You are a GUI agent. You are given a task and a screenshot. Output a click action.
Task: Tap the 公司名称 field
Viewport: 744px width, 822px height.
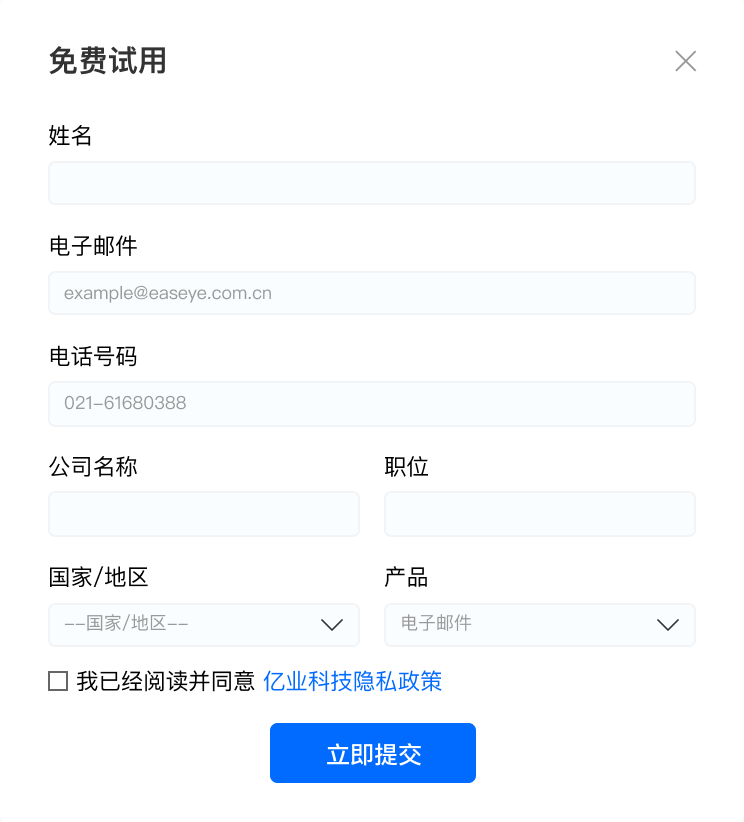204,514
